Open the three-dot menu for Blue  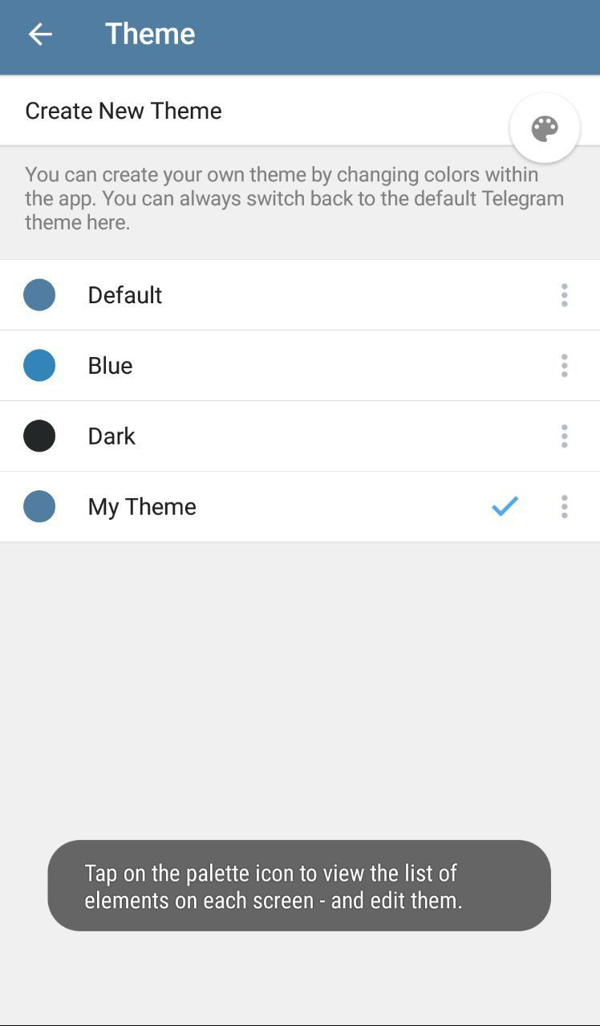coord(564,366)
